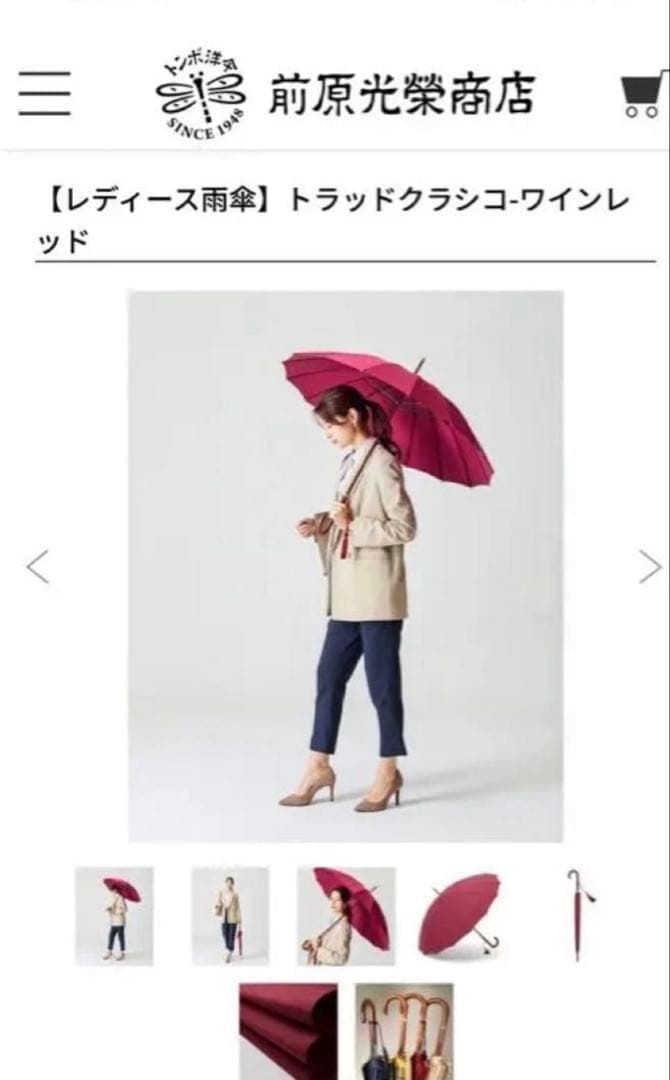Select the first thumbnail, woman walking with umbrella
This screenshot has width=670, height=1080.
[x=114, y=915]
